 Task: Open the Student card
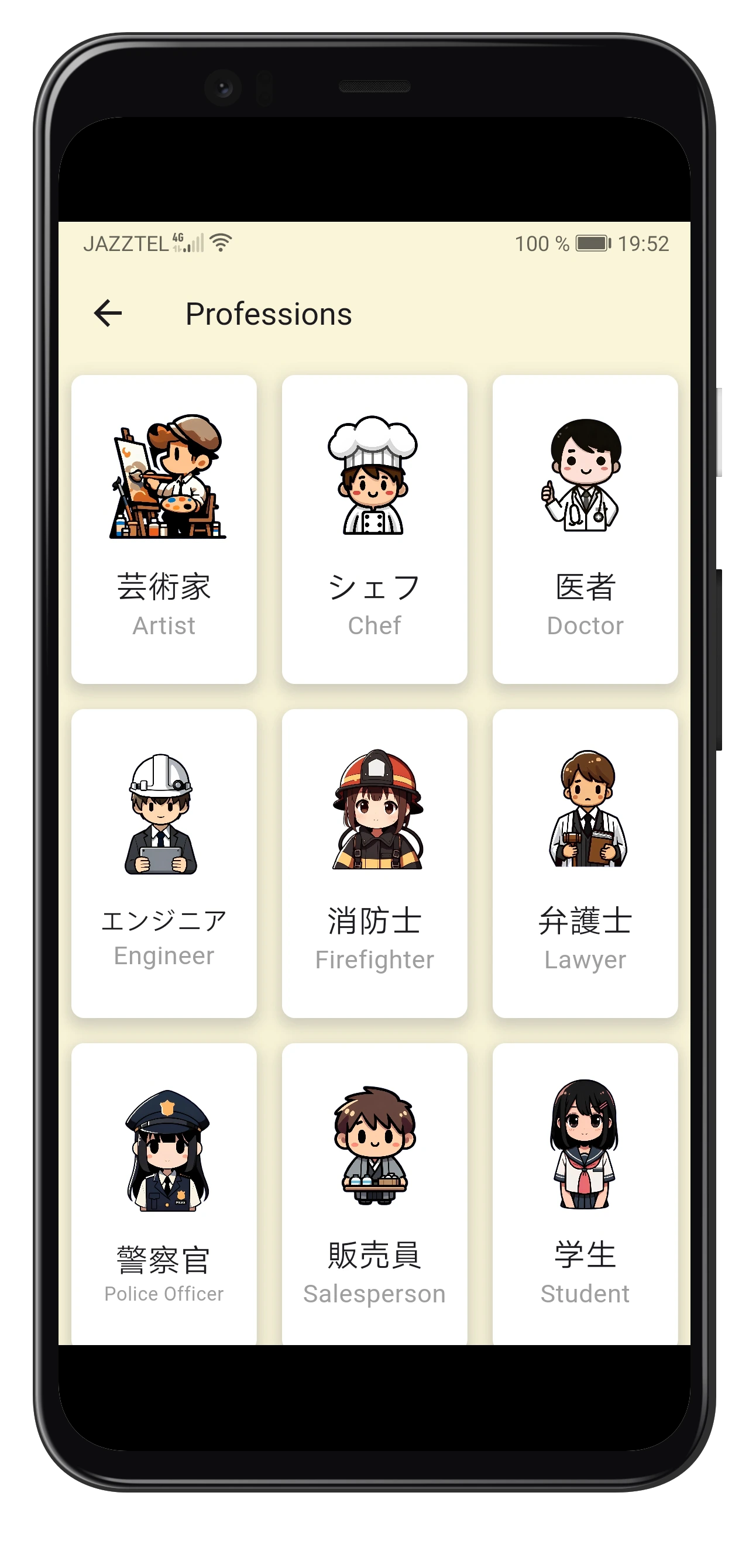click(x=585, y=1193)
